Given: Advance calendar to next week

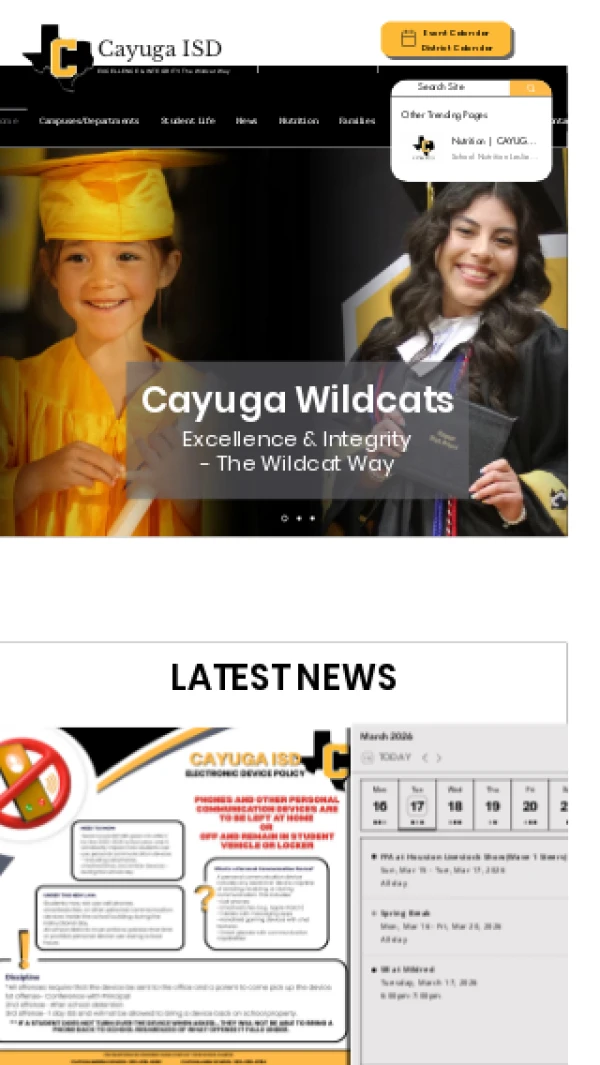Looking at the screenshot, I should pos(438,758).
